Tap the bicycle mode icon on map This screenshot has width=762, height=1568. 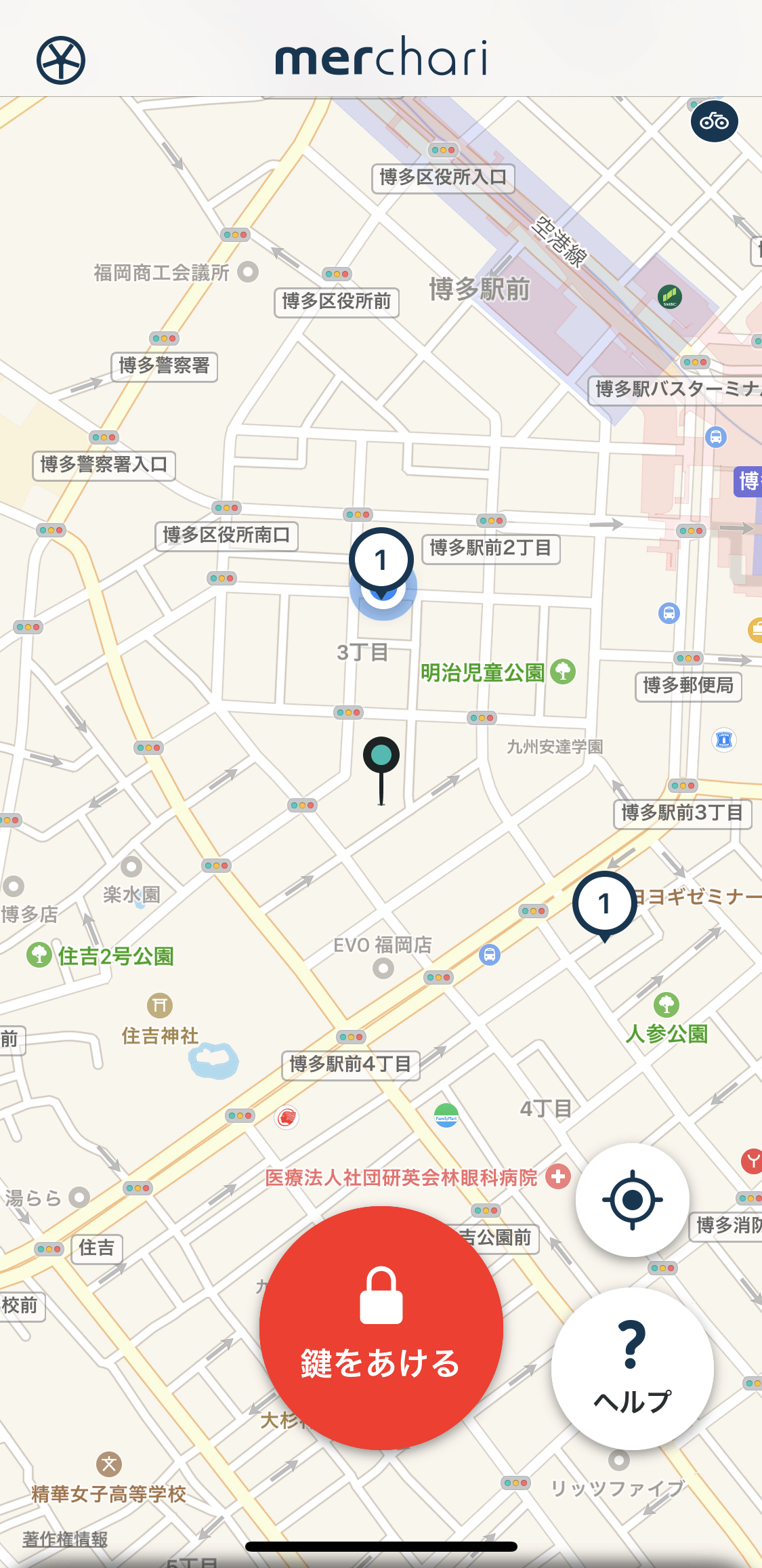point(714,121)
